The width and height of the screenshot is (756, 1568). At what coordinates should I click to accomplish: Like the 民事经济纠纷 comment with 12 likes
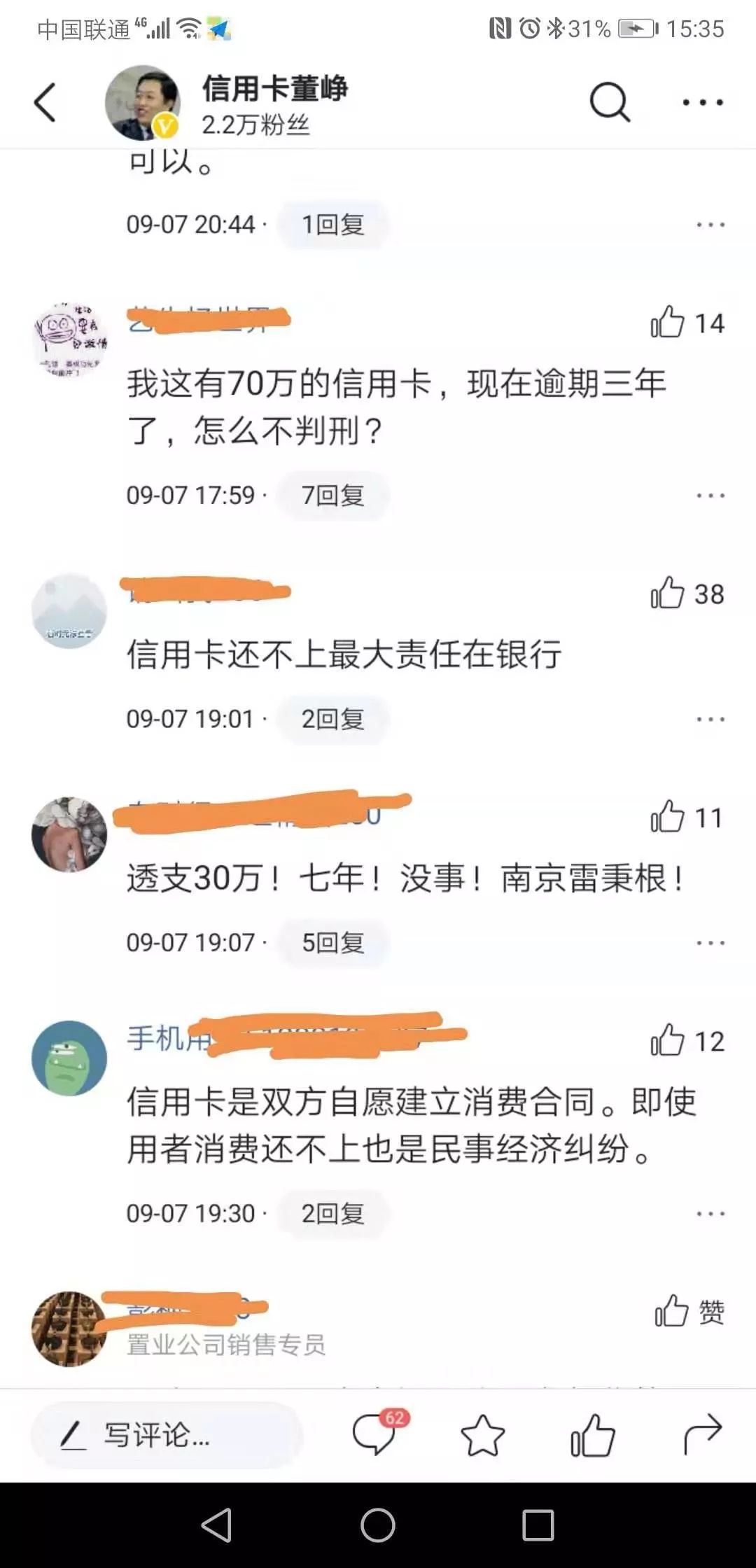point(668,1041)
